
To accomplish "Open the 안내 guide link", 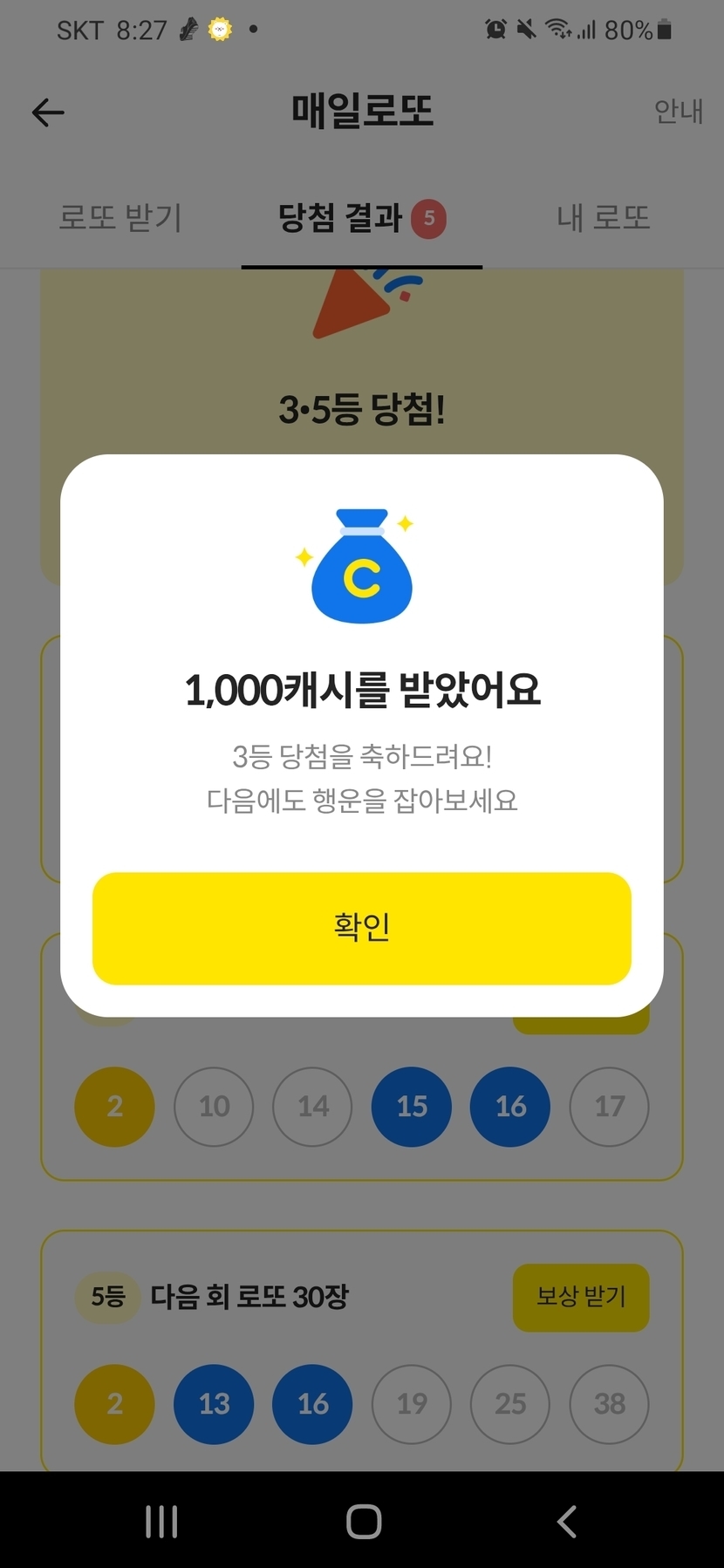I will click(678, 112).
